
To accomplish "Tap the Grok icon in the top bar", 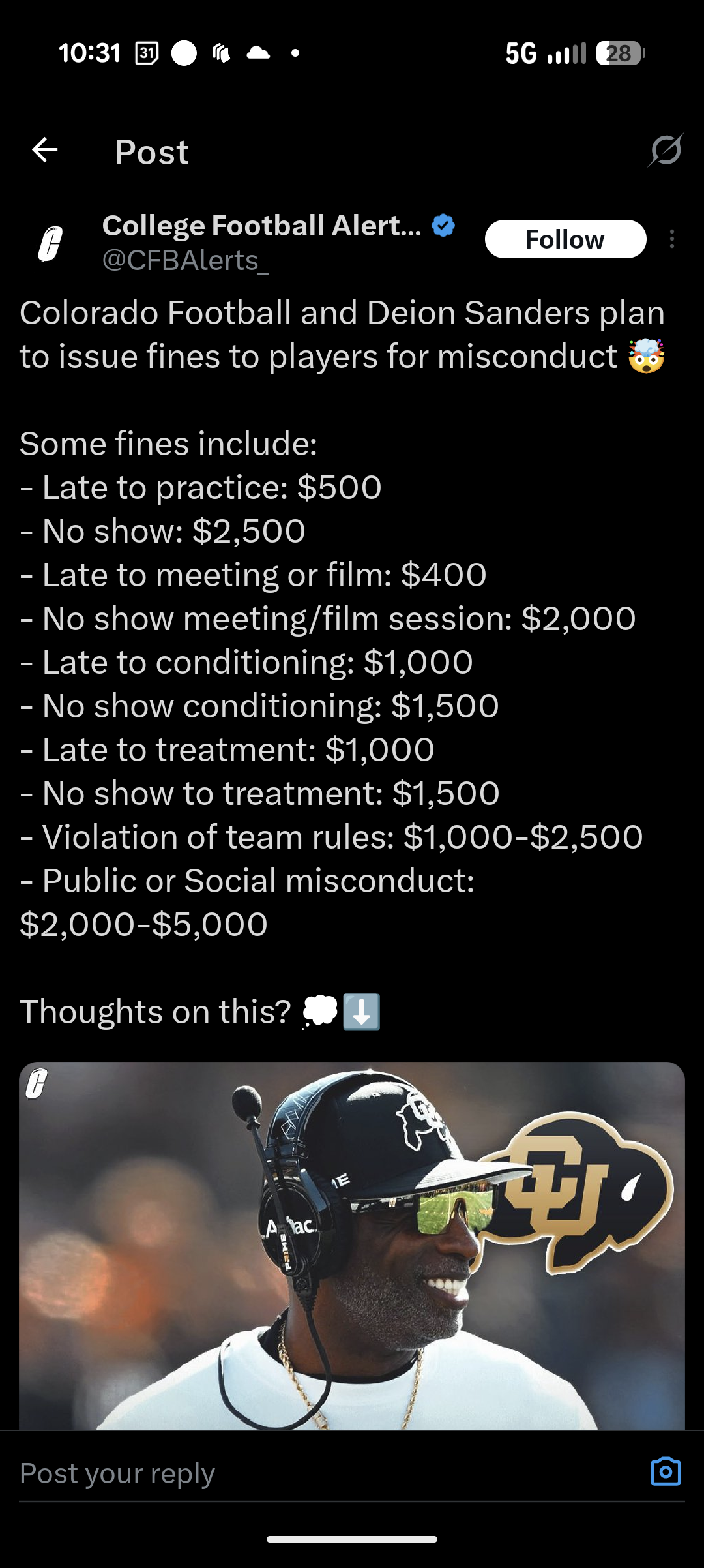I will (x=666, y=151).
